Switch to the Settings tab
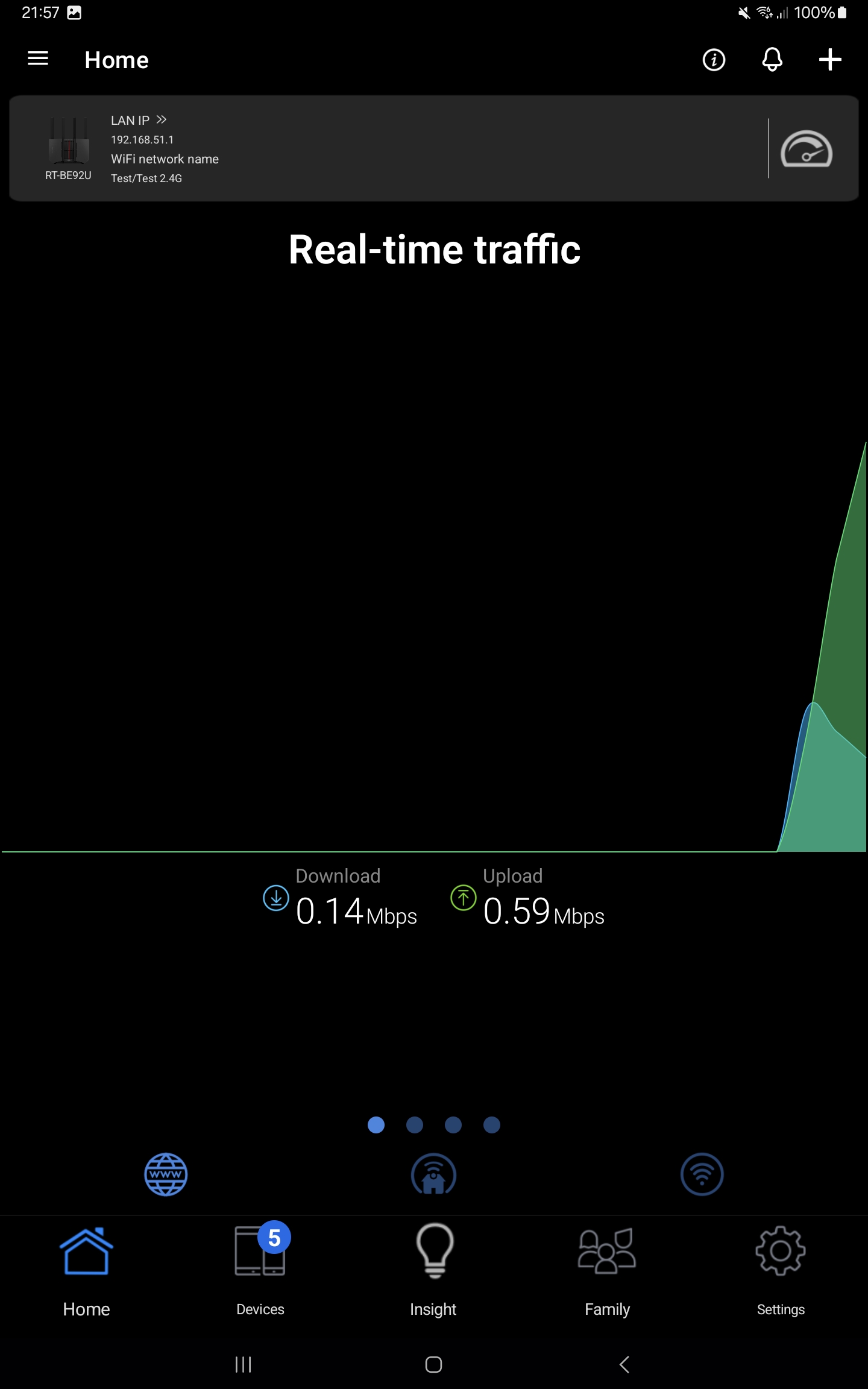 tap(781, 1266)
